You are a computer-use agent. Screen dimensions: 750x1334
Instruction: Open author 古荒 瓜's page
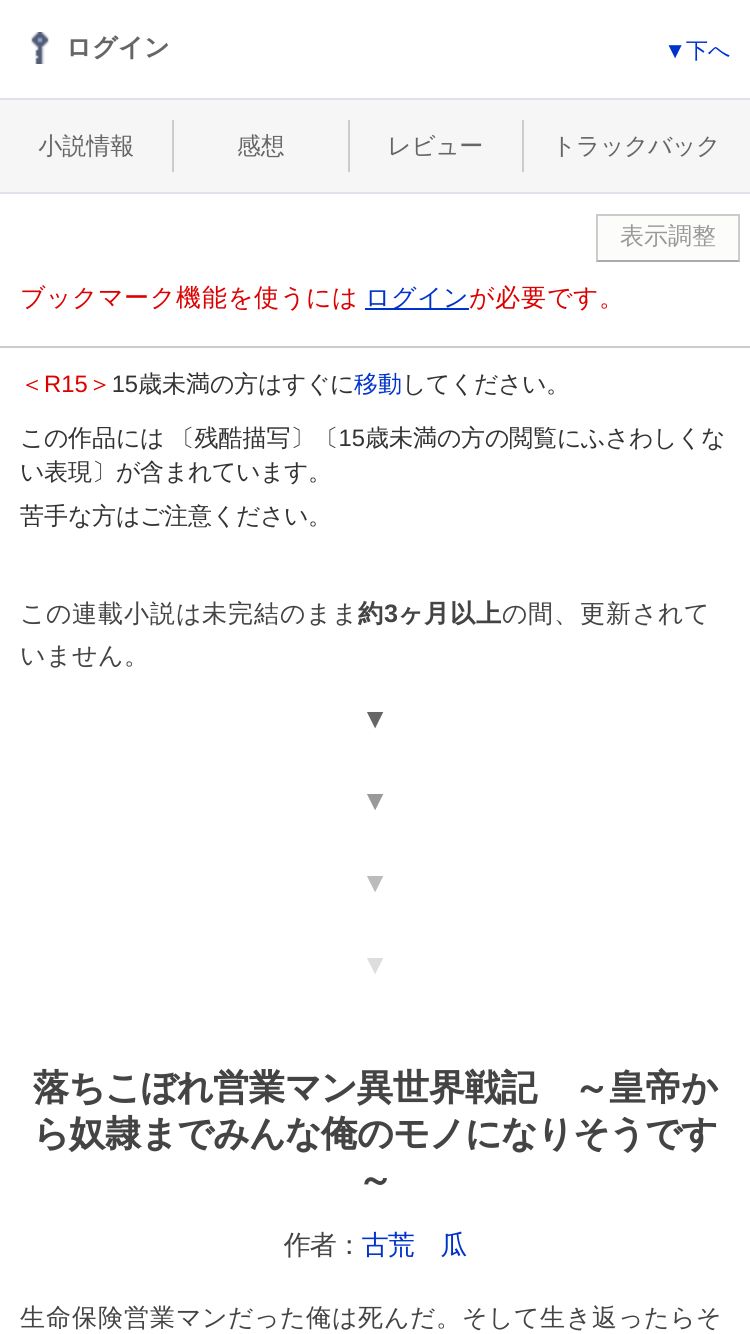pos(414,1245)
